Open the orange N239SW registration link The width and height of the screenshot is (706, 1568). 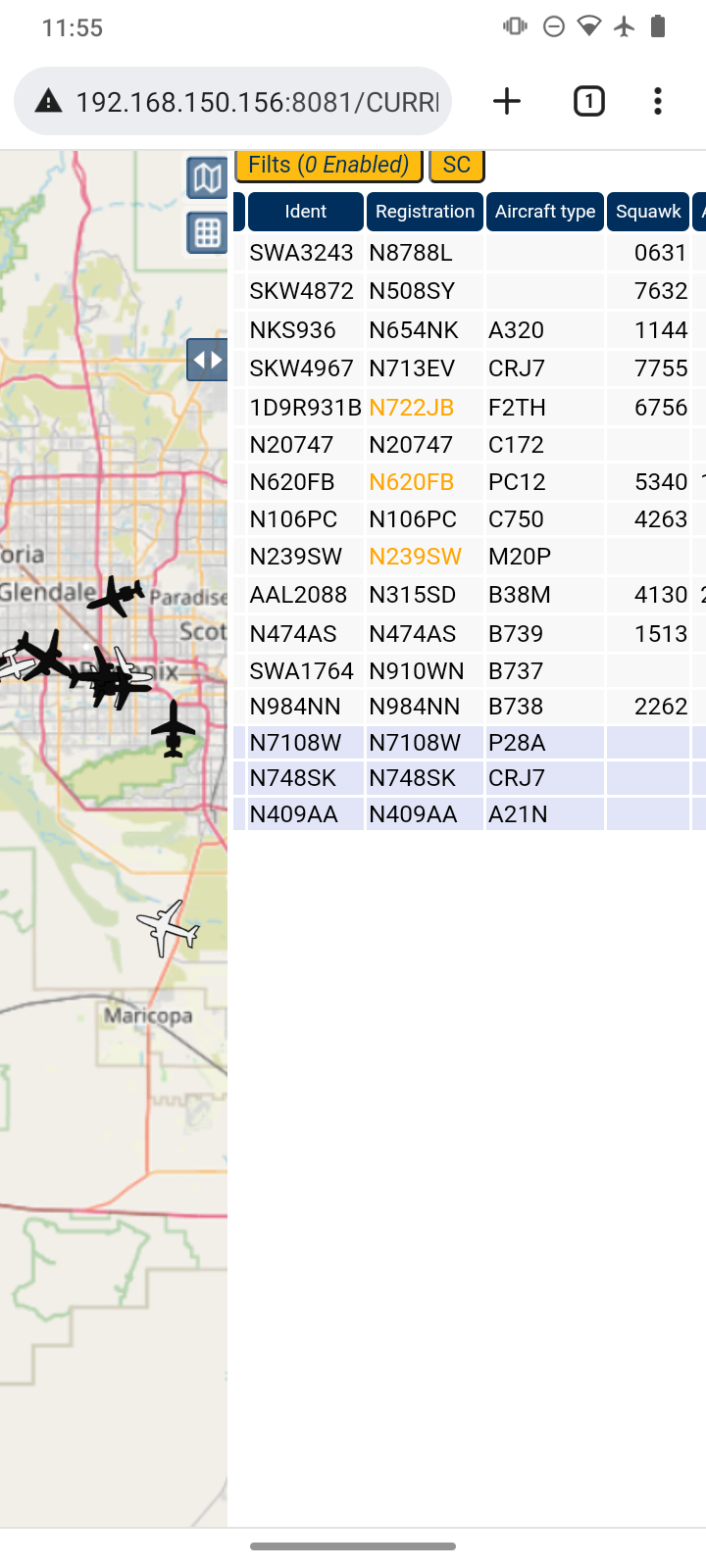click(x=415, y=557)
